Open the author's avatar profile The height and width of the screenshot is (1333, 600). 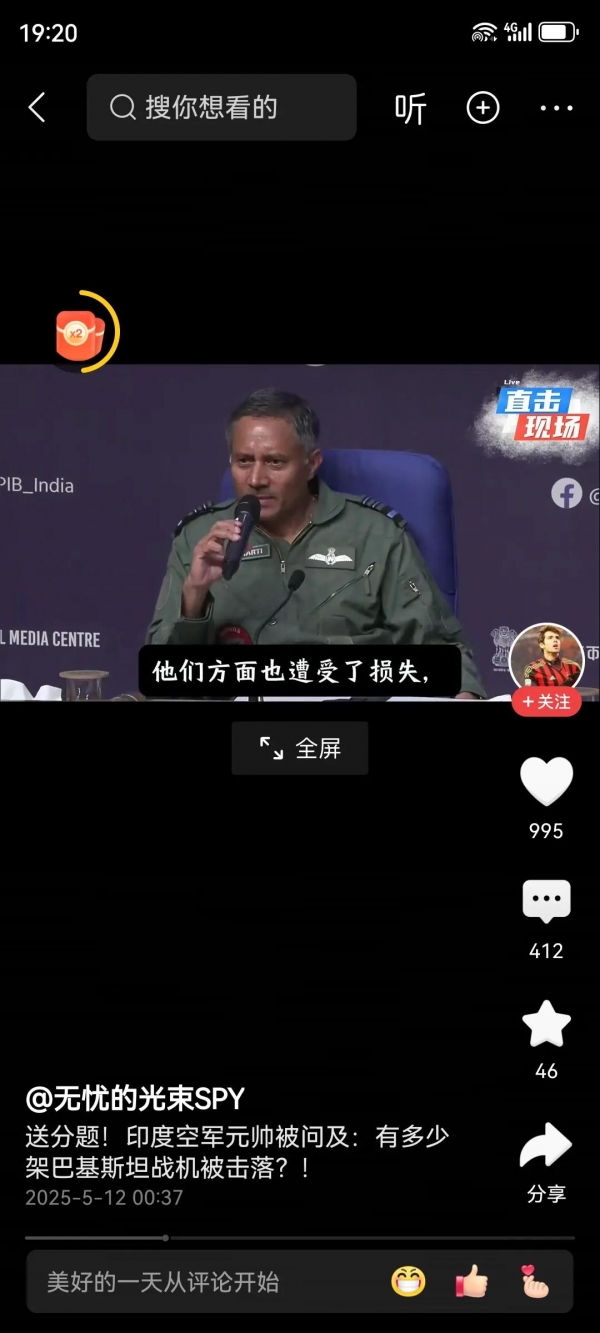pos(546,658)
